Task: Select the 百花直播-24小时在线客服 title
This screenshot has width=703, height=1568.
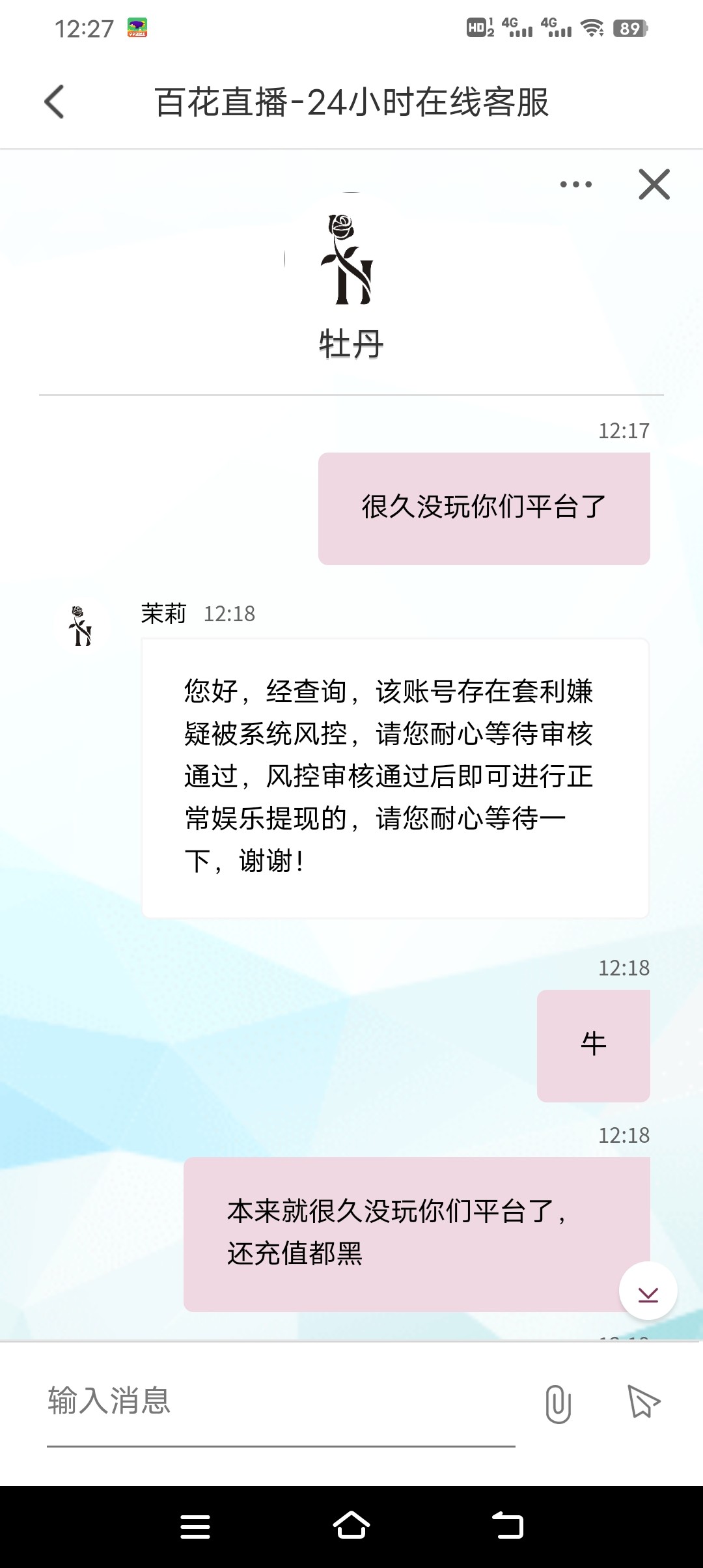Action: [x=351, y=101]
